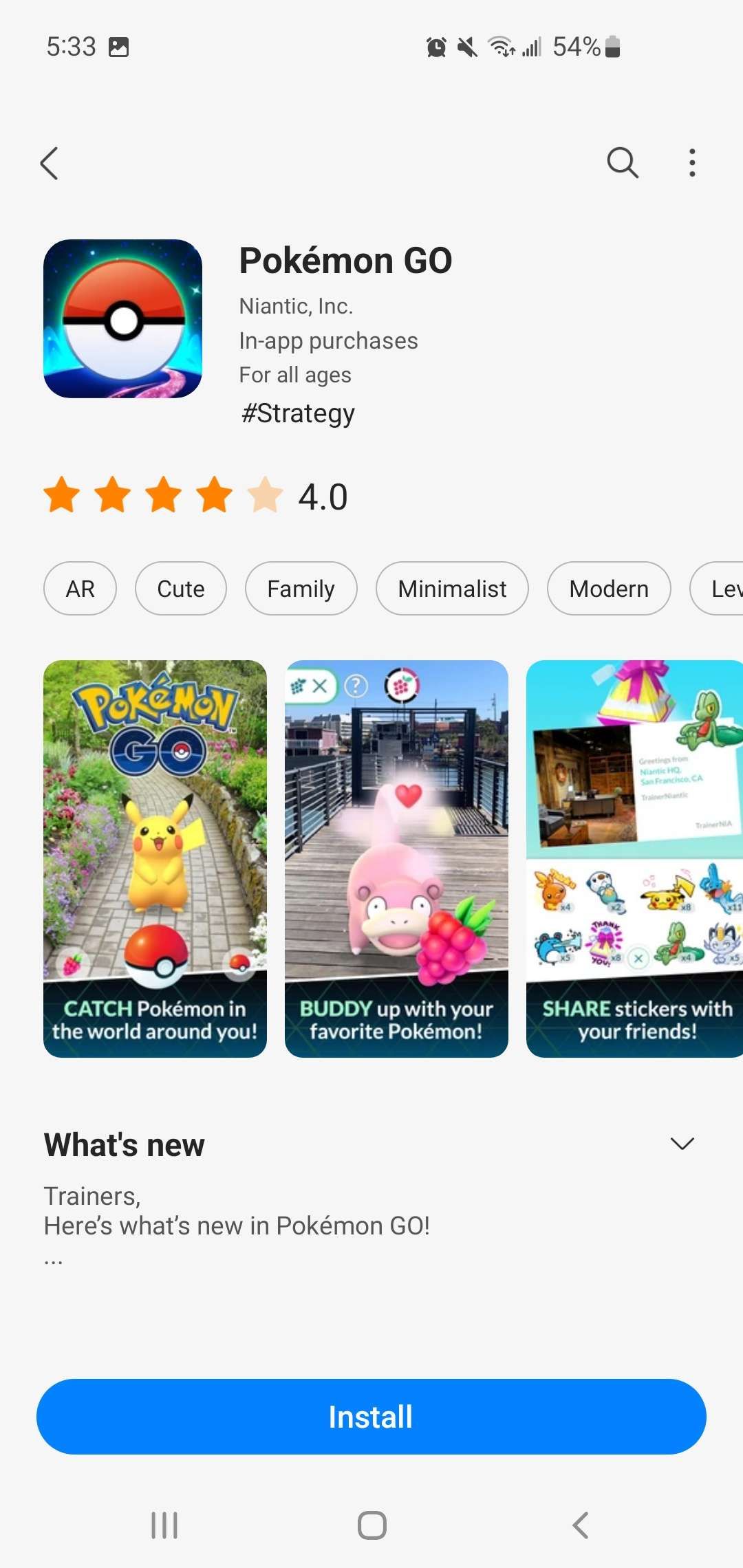Image resolution: width=743 pixels, height=1568 pixels.
Task: Install Pokémon GO
Action: (x=371, y=1417)
